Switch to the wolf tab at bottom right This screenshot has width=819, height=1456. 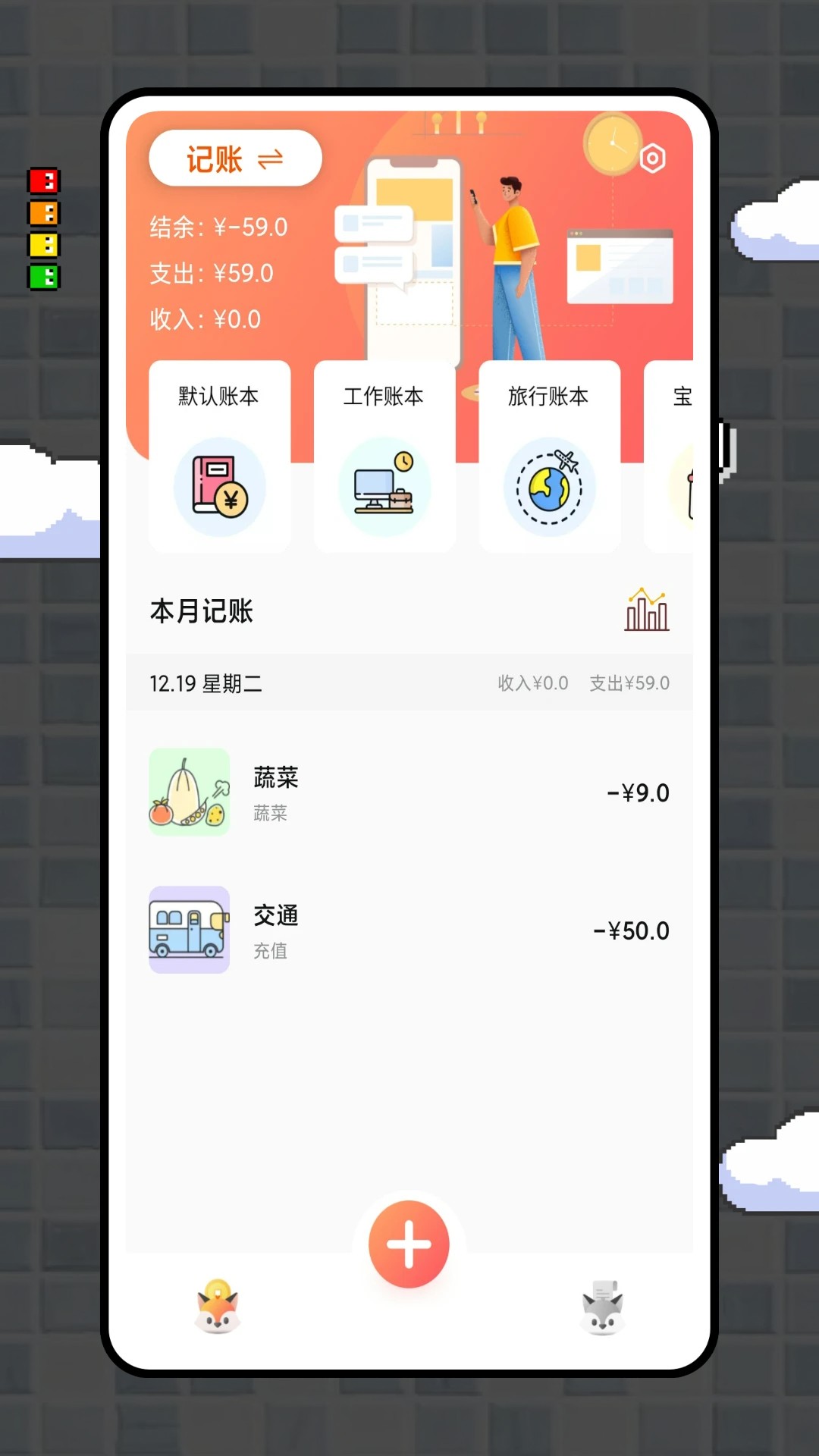[601, 1310]
